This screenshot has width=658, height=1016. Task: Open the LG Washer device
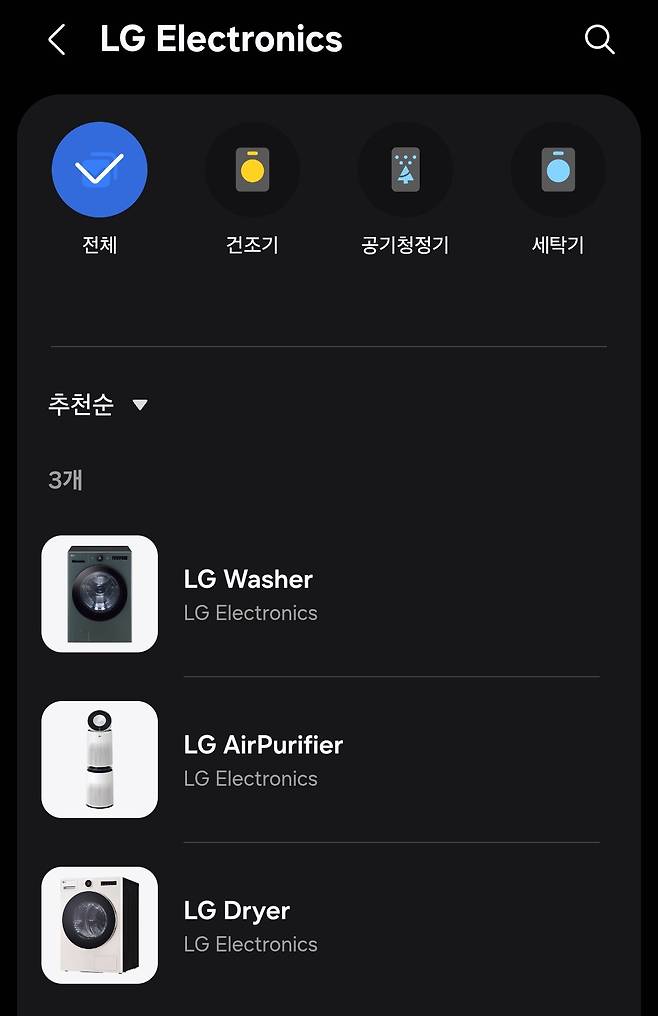coord(248,594)
